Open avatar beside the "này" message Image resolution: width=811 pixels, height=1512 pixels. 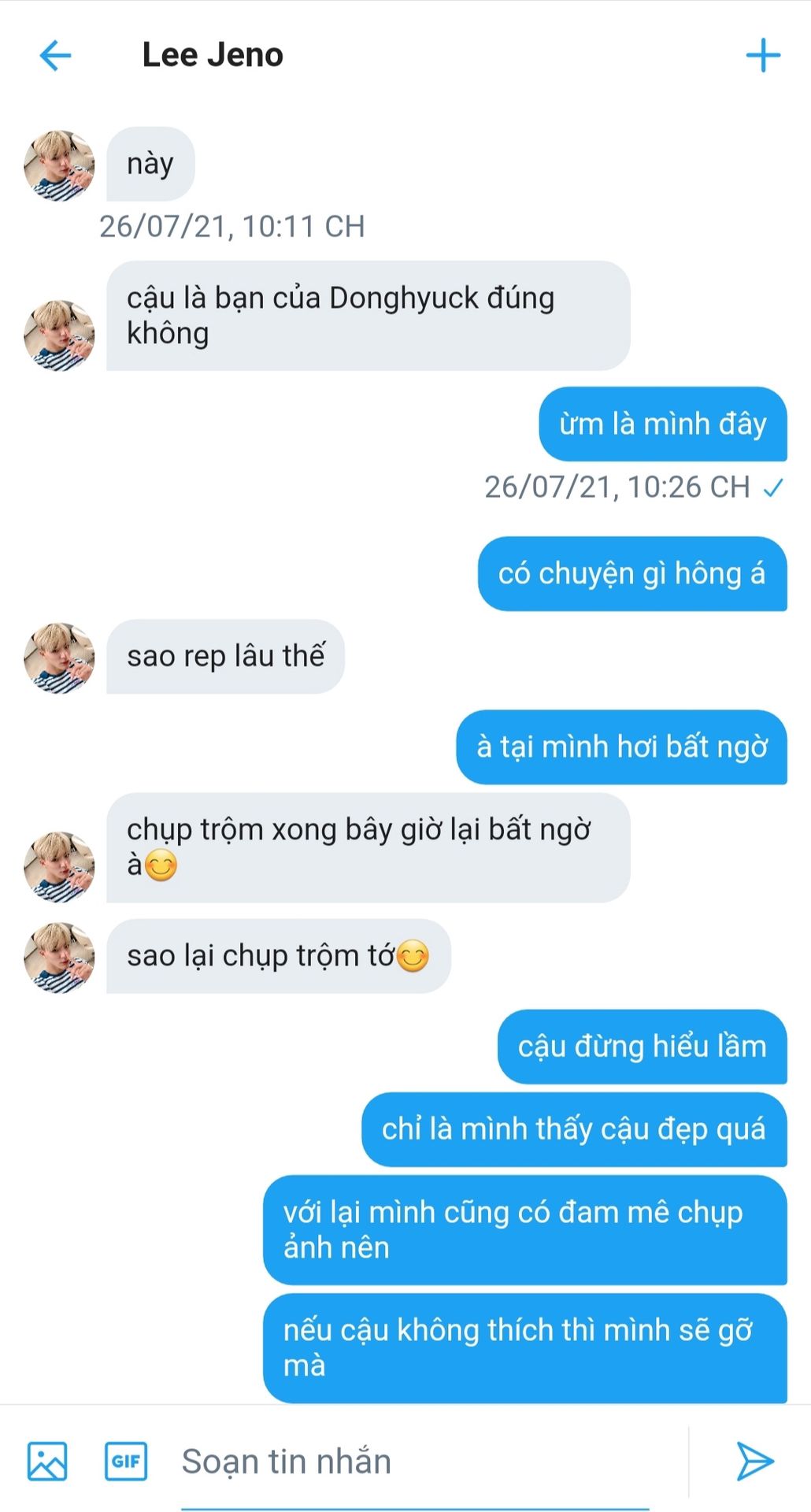tap(59, 166)
